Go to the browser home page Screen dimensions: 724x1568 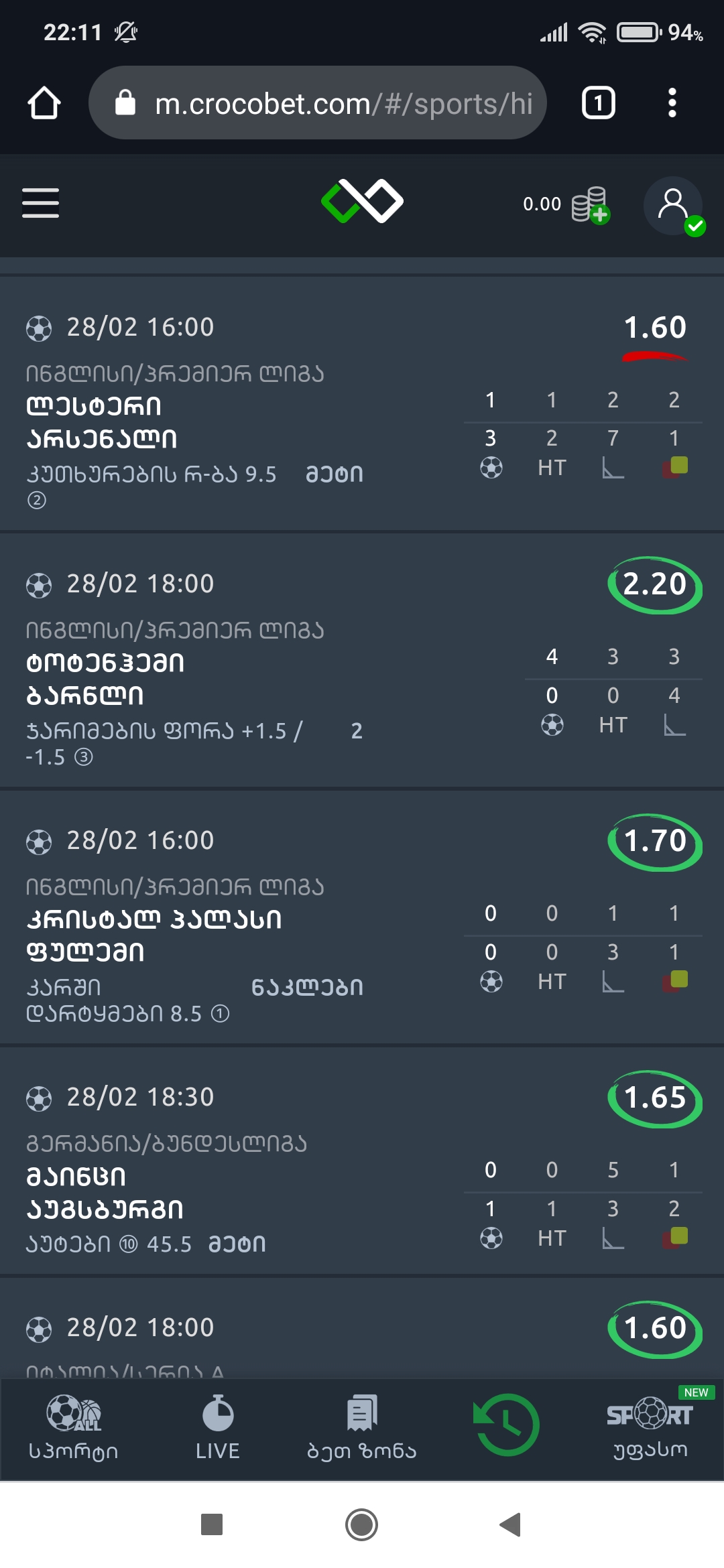pos(44,103)
